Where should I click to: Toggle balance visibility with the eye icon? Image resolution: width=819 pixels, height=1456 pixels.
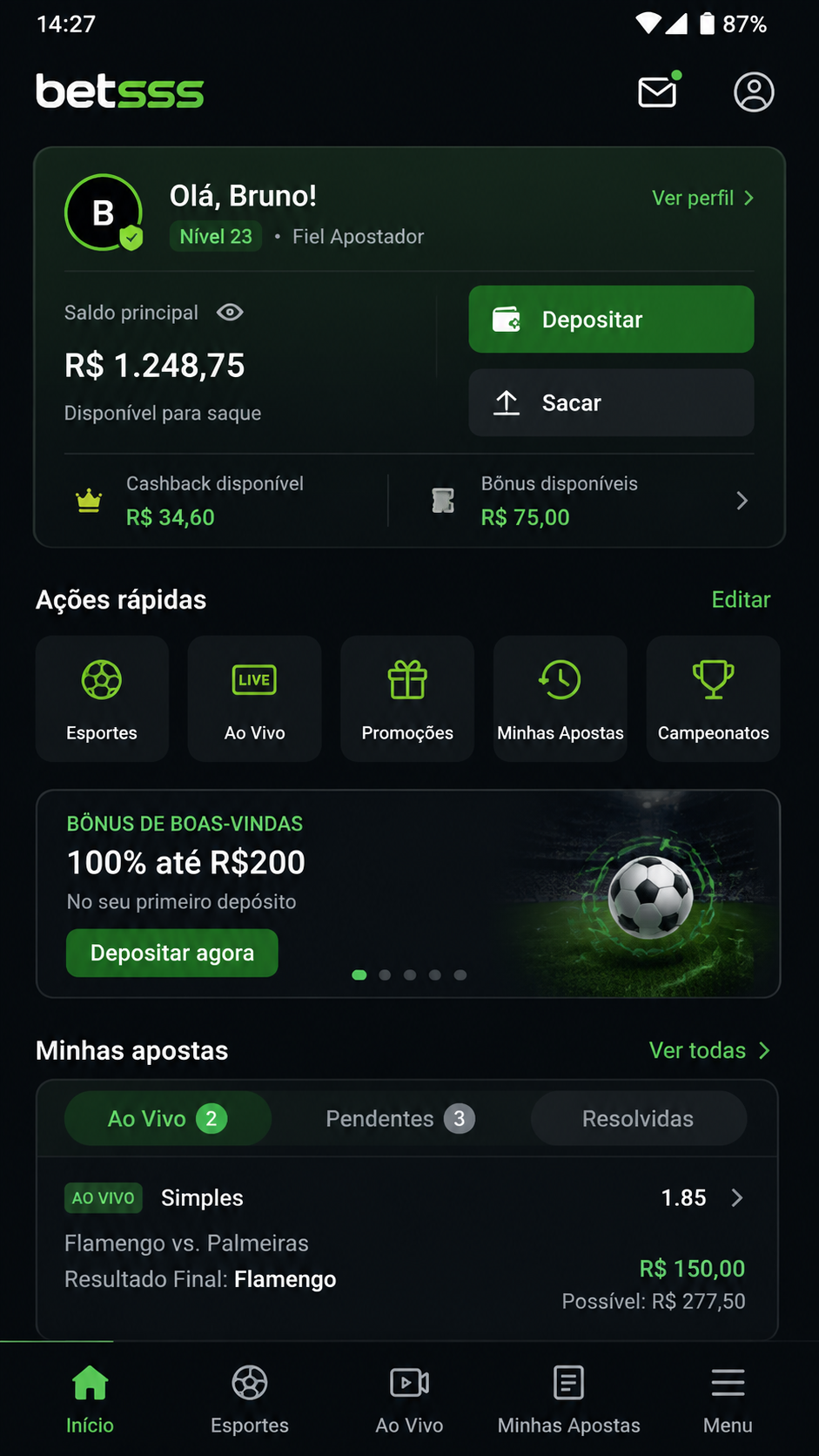[x=230, y=313]
